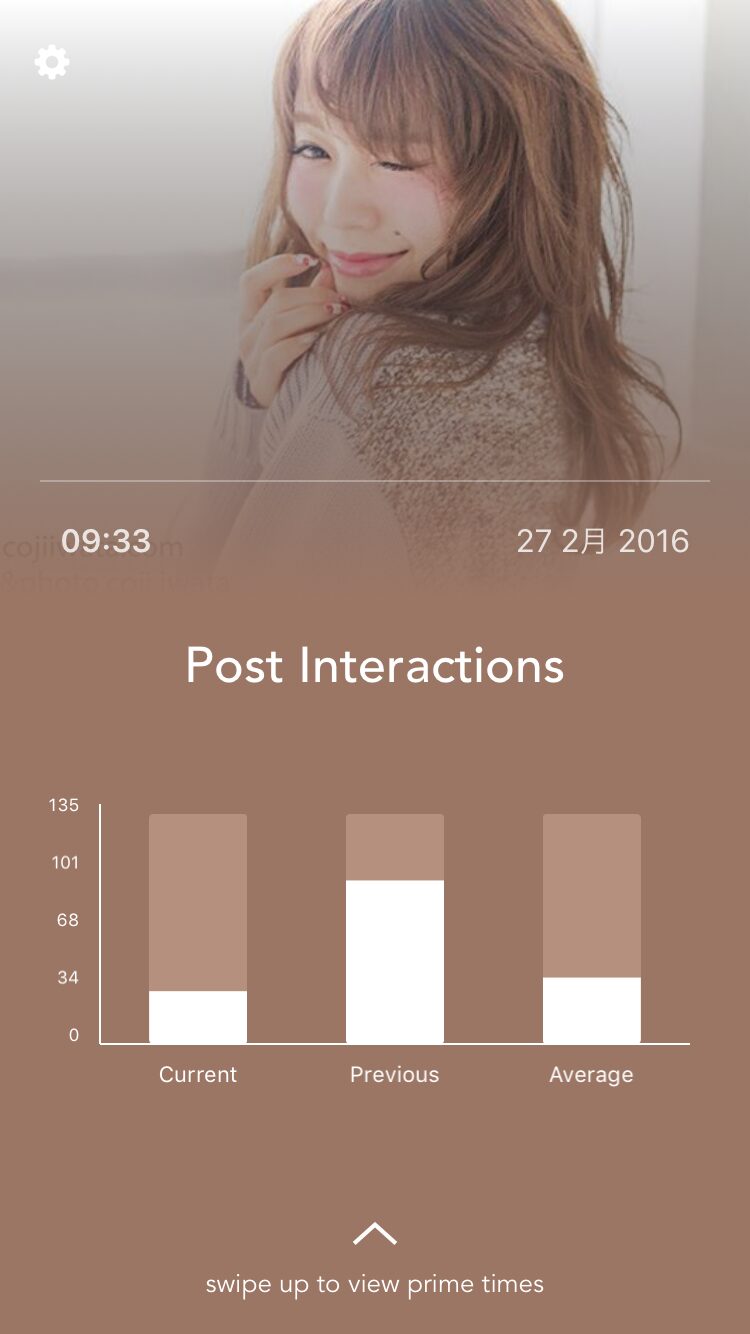750x1334 pixels.
Task: Open the settings gear icon
Action: 52,62
